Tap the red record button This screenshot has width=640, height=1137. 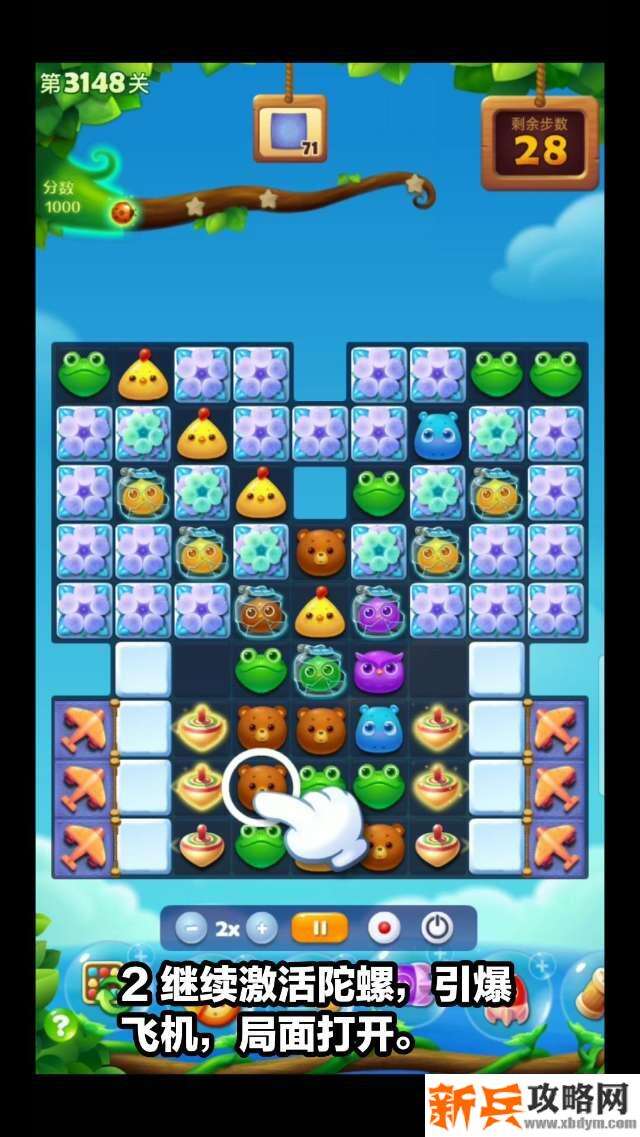coord(384,928)
